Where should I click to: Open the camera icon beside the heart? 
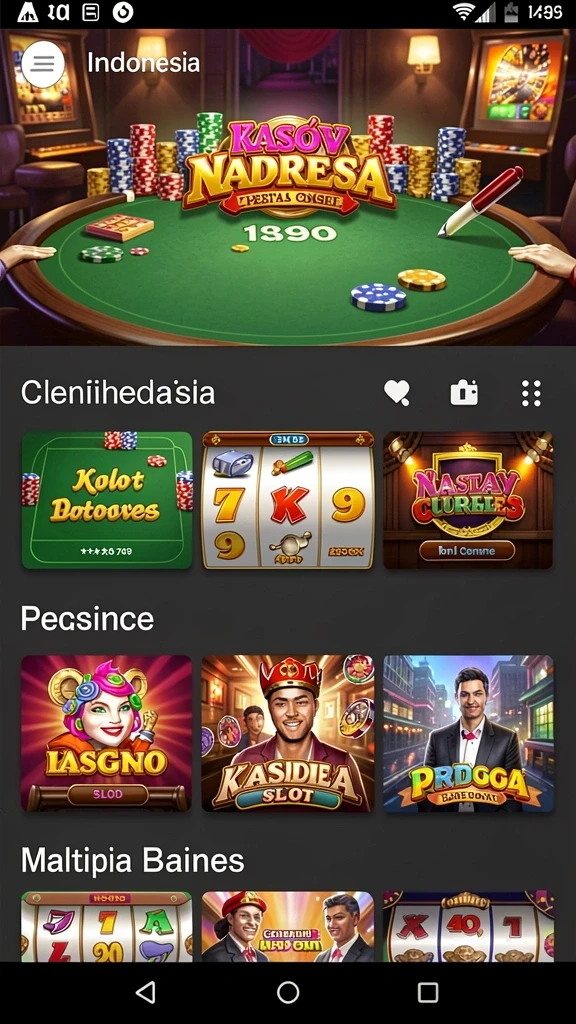coord(464,393)
